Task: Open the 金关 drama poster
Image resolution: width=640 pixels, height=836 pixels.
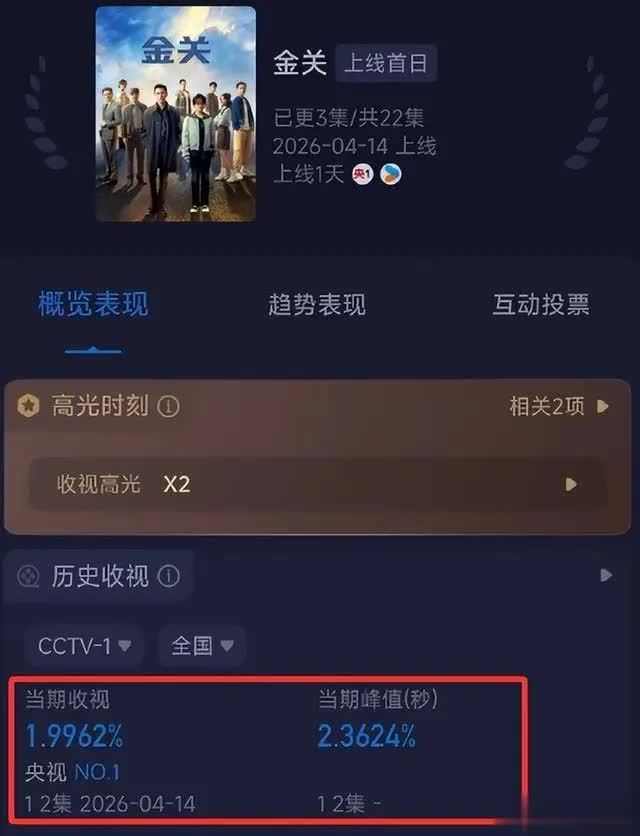Action: point(175,113)
